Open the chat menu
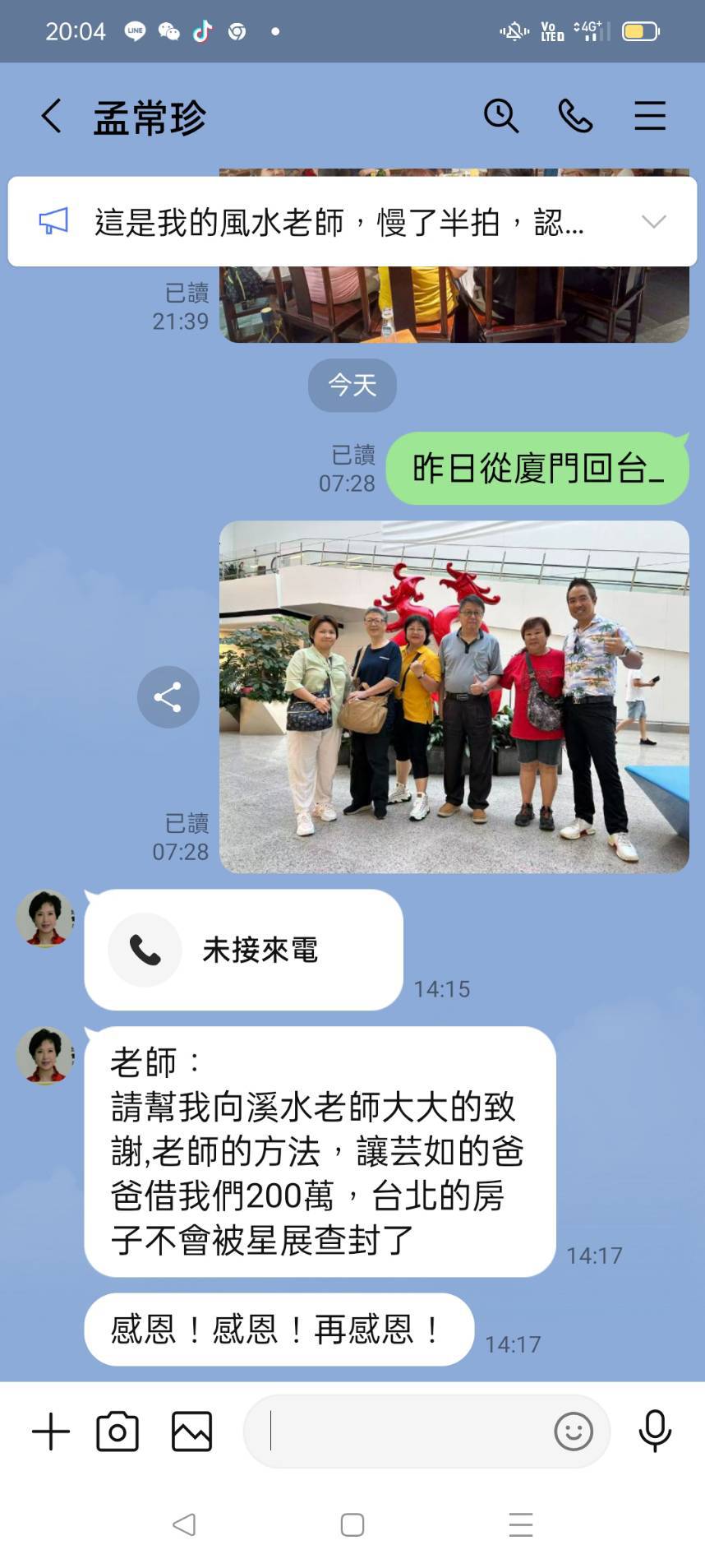 (649, 116)
